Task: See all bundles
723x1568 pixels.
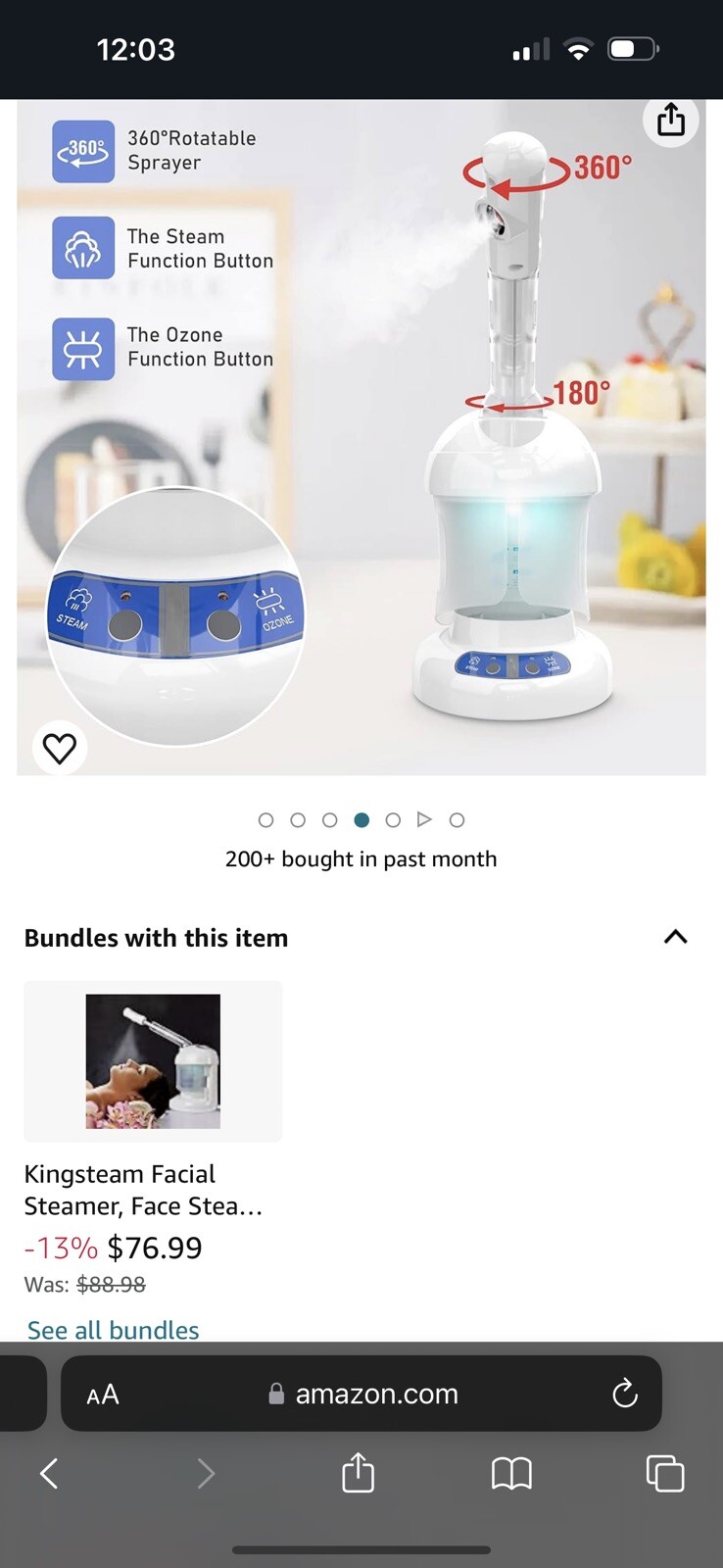Action: 113,1329
